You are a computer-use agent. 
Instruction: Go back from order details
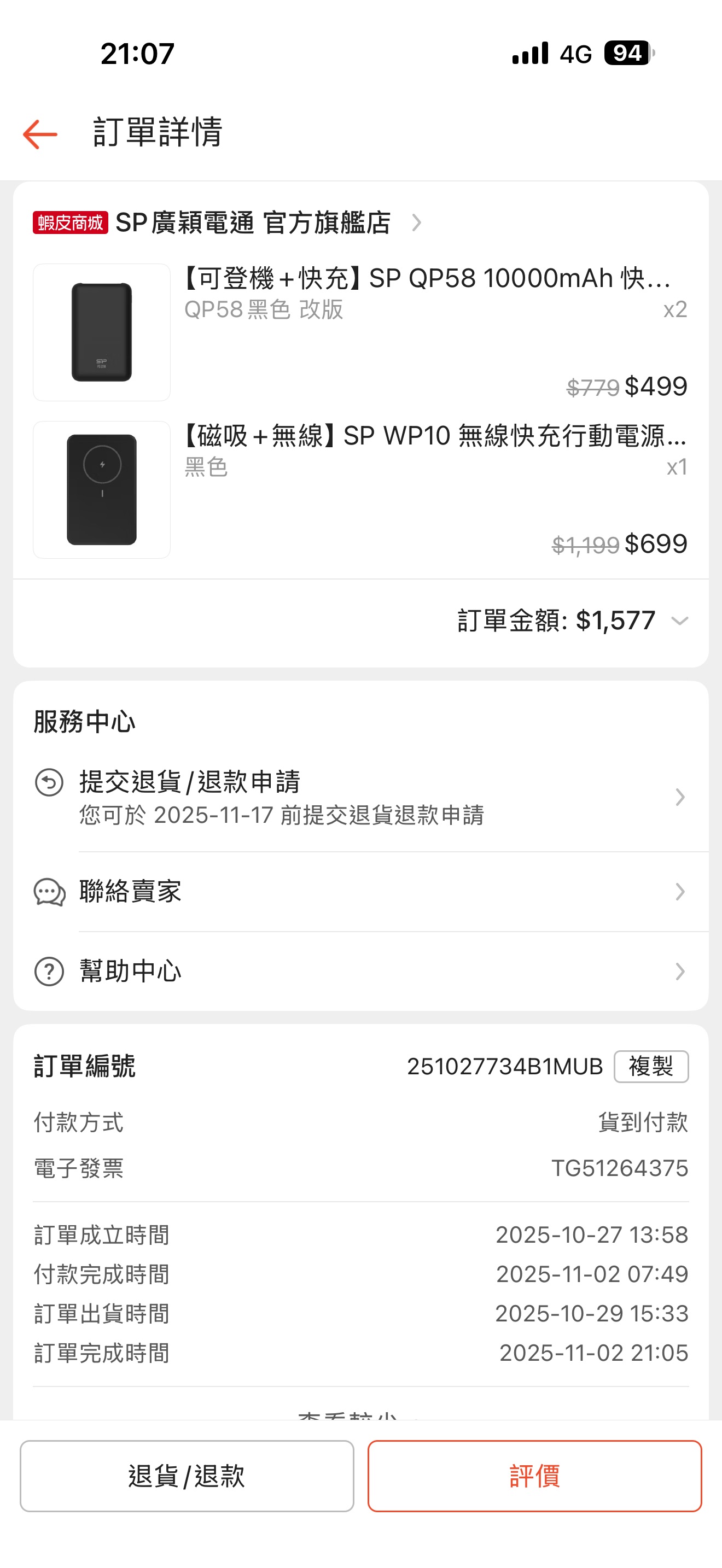40,134
